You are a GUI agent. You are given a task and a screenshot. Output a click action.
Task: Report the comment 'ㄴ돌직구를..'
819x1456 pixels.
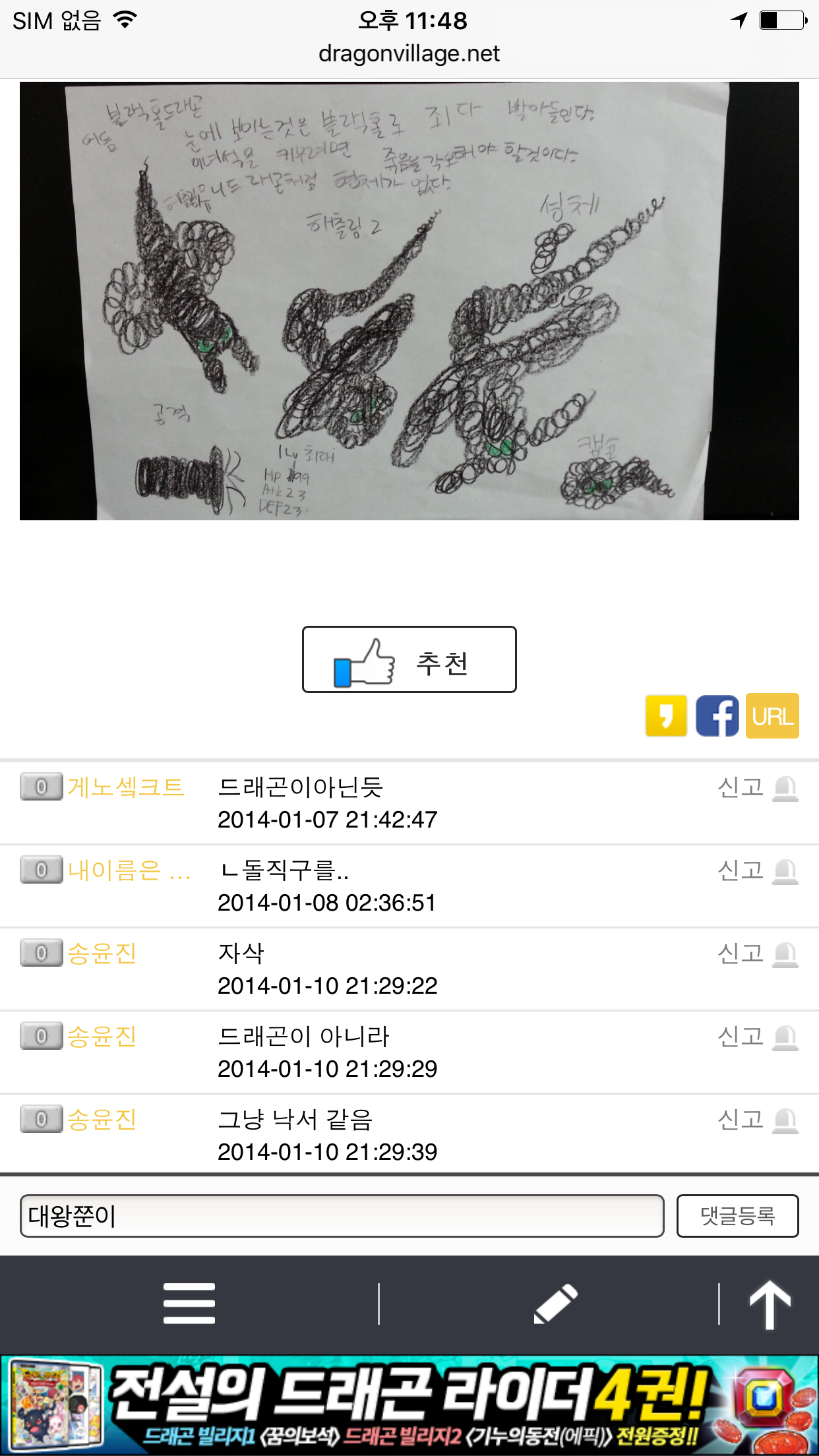tap(757, 870)
